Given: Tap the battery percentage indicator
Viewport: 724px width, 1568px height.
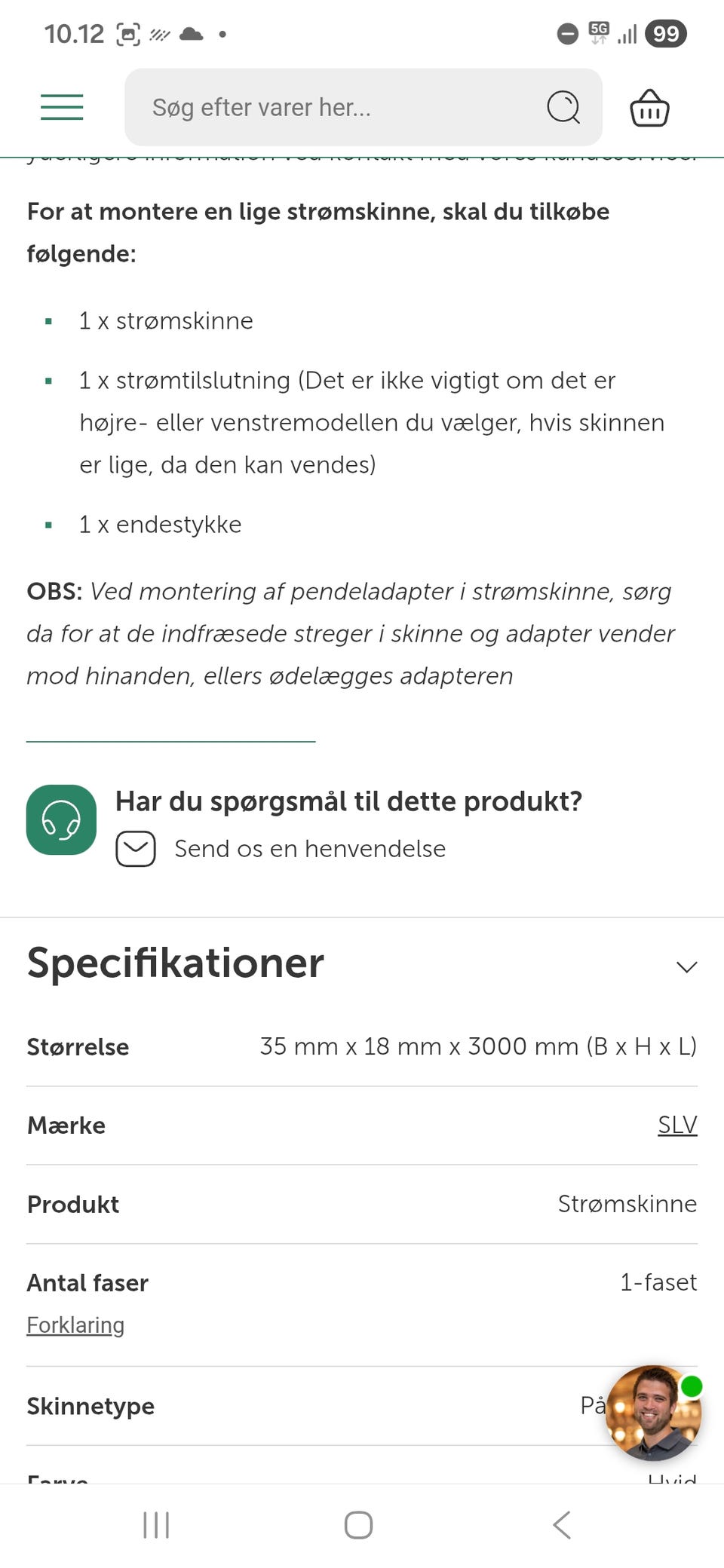Looking at the screenshot, I should tap(667, 33).
